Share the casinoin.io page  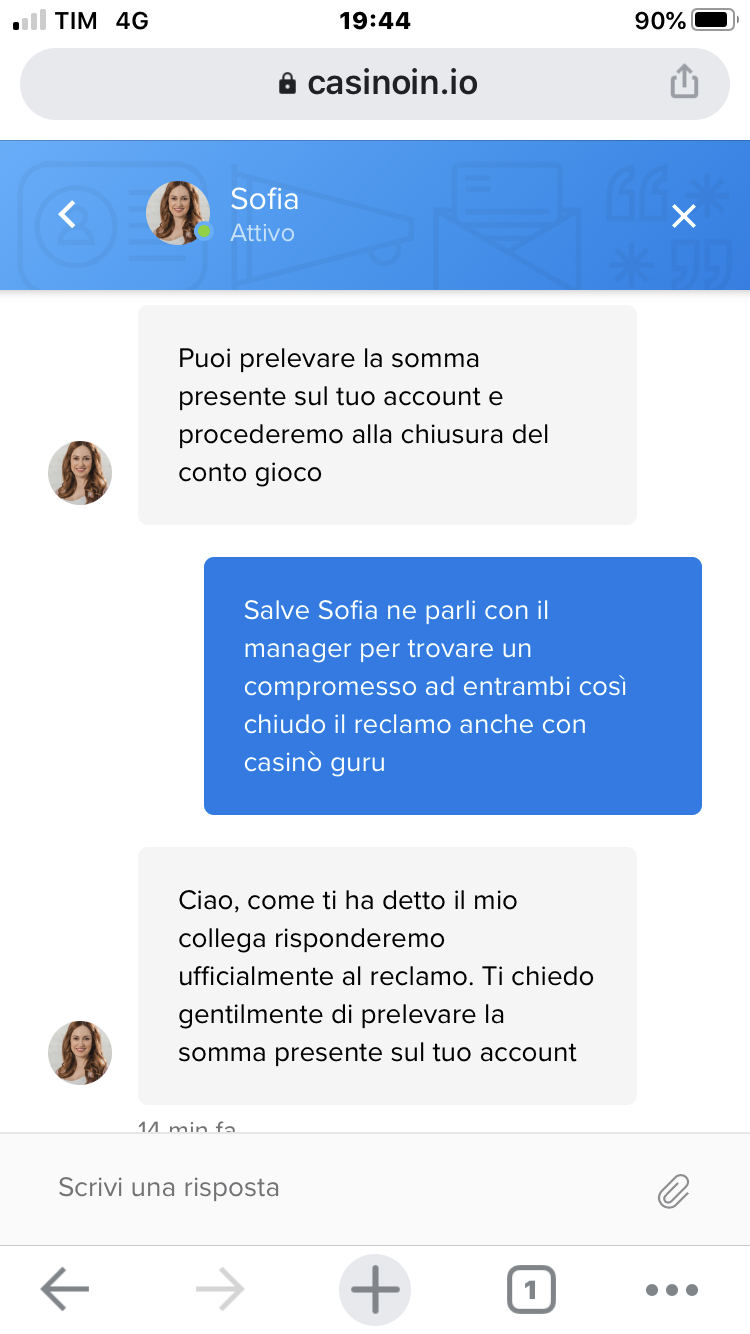click(684, 82)
